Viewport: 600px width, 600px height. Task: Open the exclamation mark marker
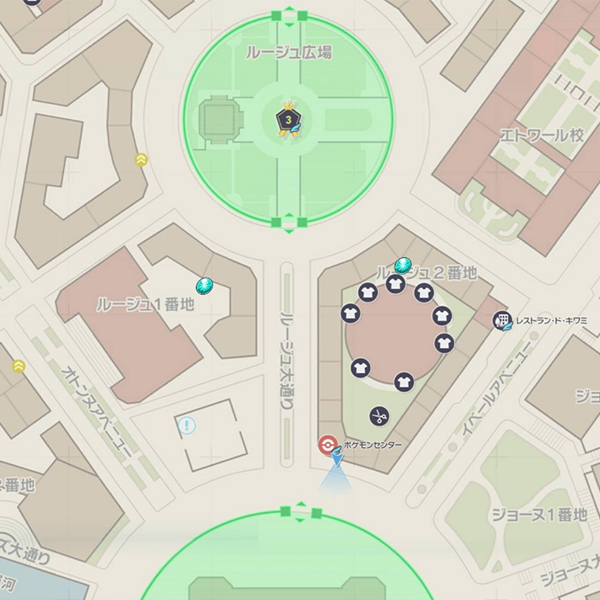click(186, 426)
